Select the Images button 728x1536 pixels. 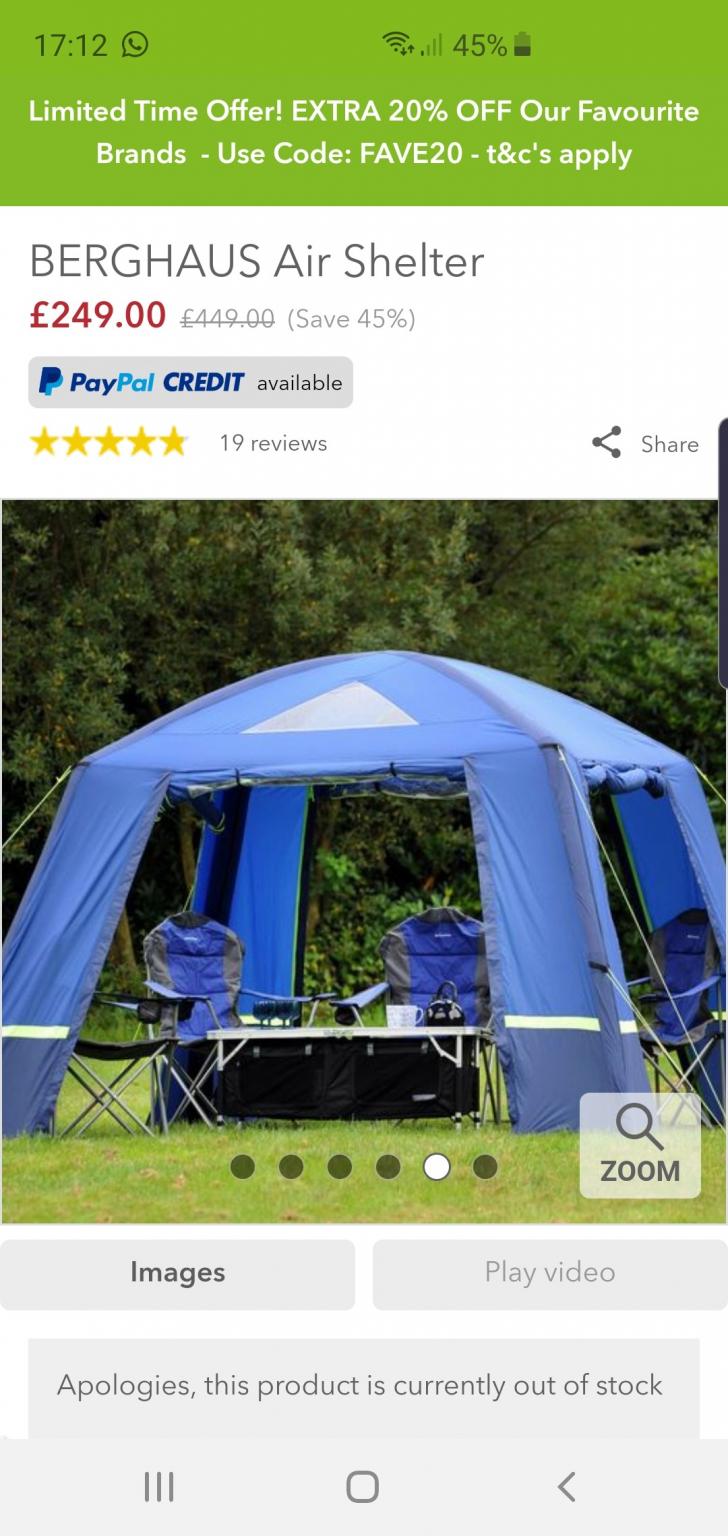click(x=177, y=1274)
